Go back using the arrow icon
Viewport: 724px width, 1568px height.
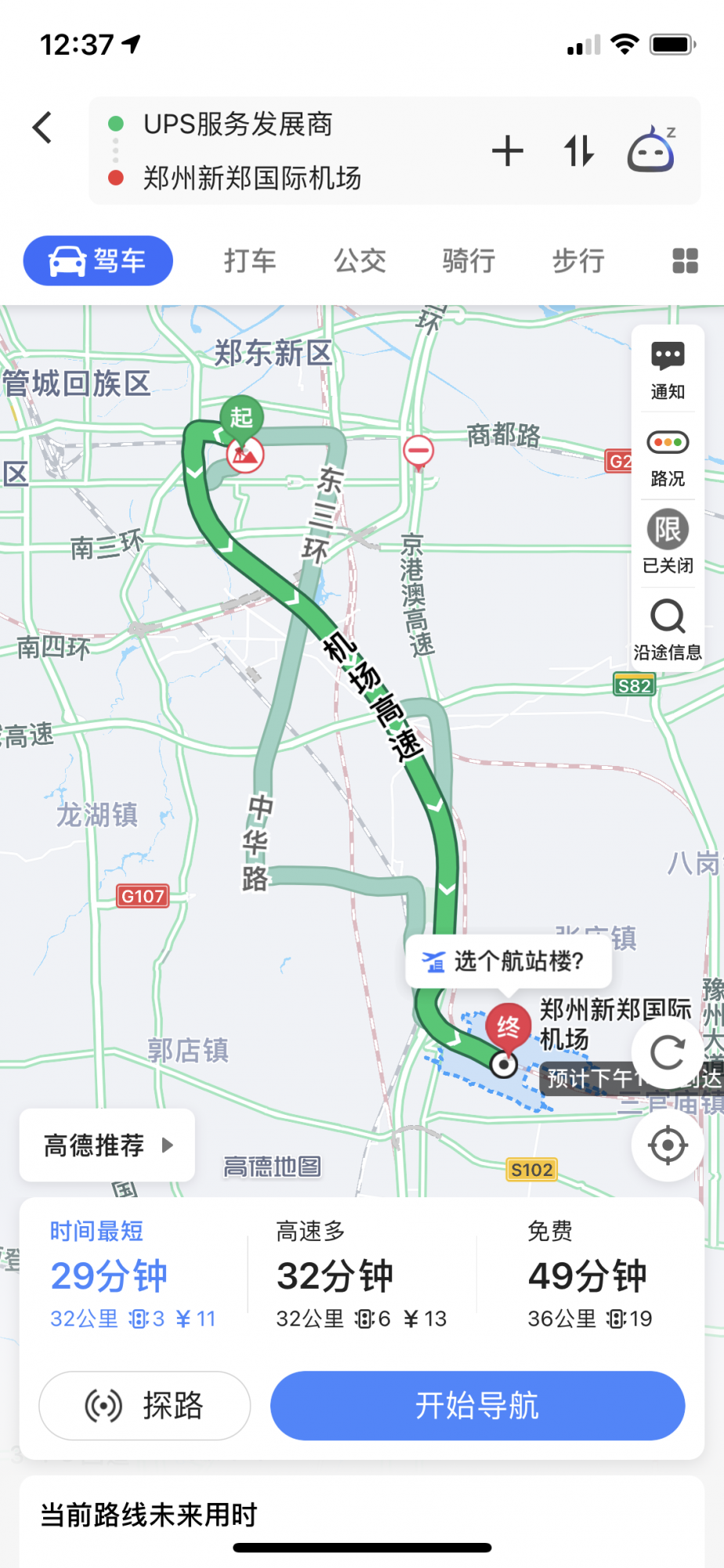tap(42, 127)
